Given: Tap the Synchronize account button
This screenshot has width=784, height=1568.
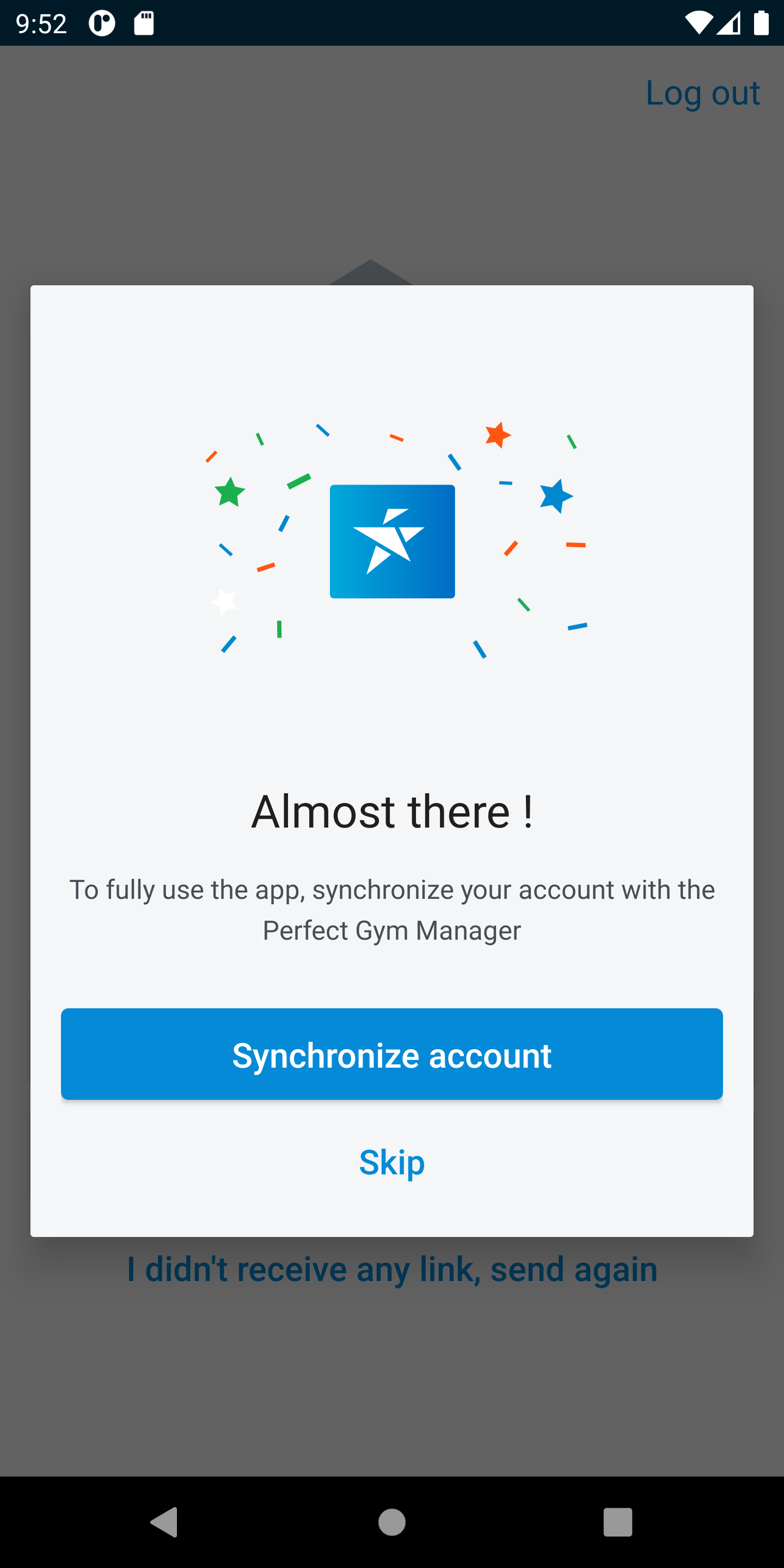Looking at the screenshot, I should tap(391, 1054).
